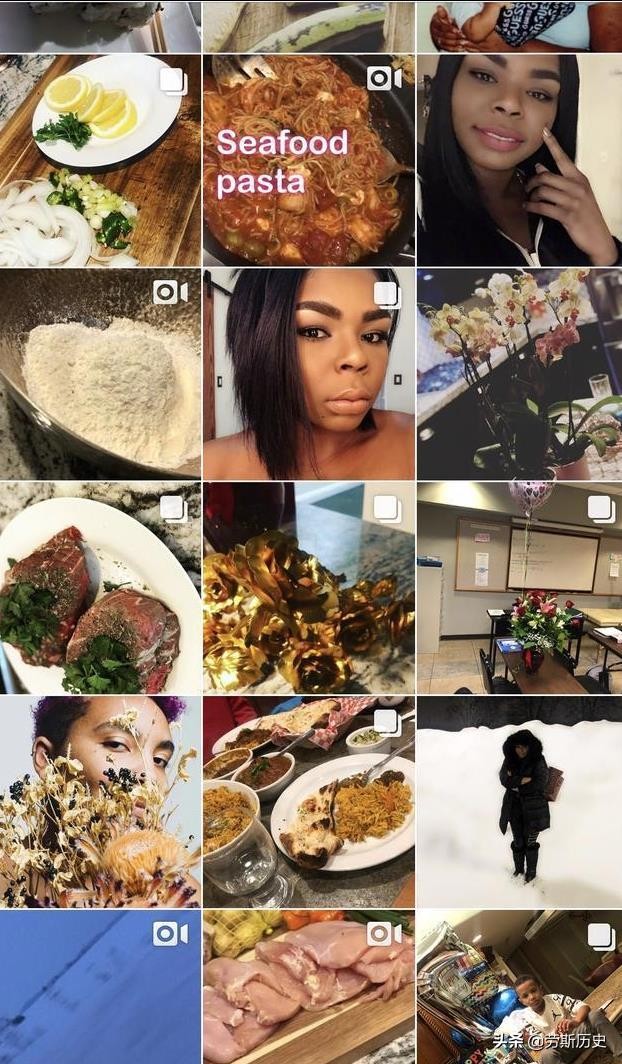Open the Seafood pasta video post
The image size is (622, 1064).
(308, 160)
